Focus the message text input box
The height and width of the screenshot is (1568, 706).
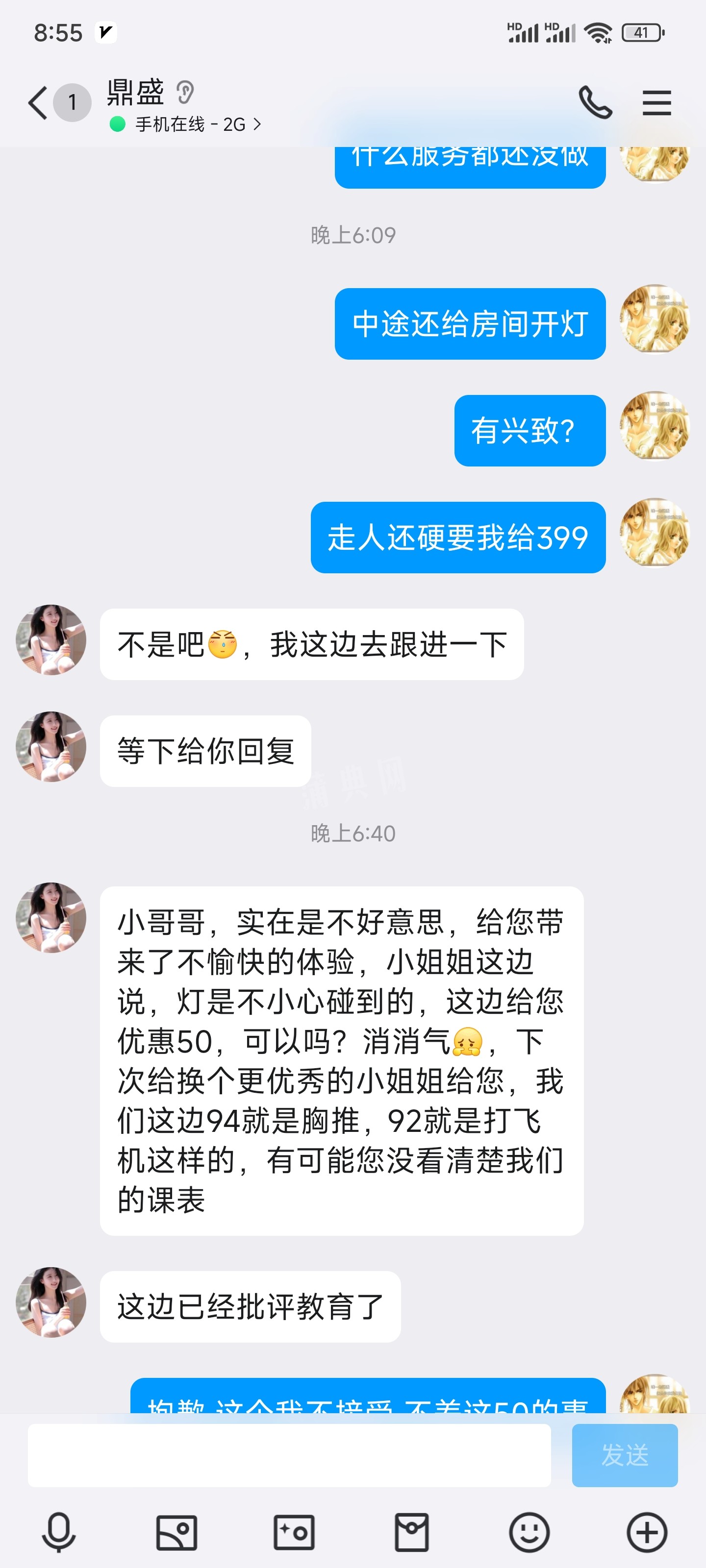(289, 1455)
